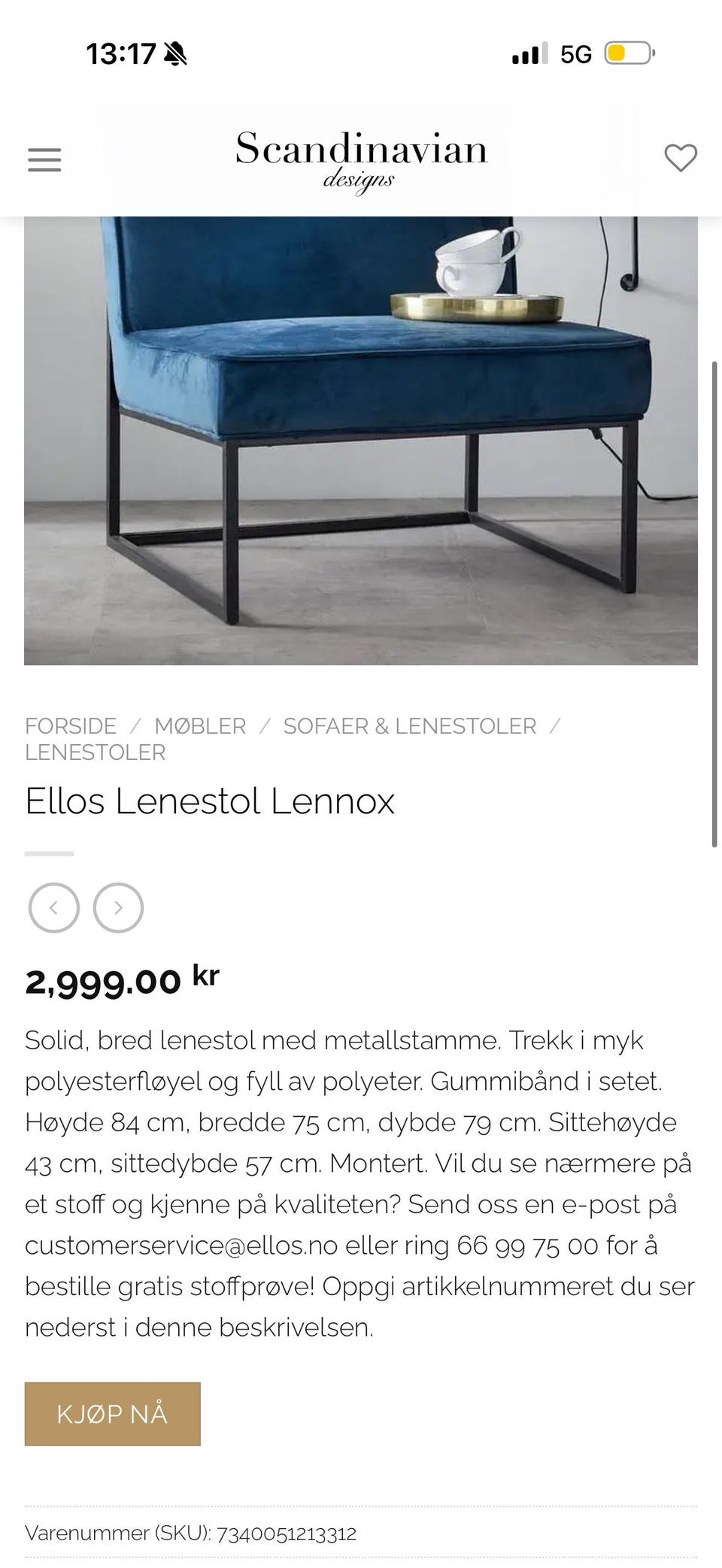Image resolution: width=722 pixels, height=1568 pixels.
Task: Tap the 5G network indicator
Action: coord(576,54)
